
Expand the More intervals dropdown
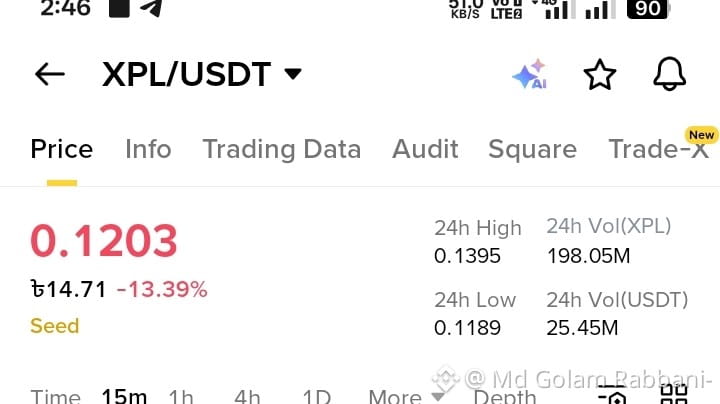406,396
